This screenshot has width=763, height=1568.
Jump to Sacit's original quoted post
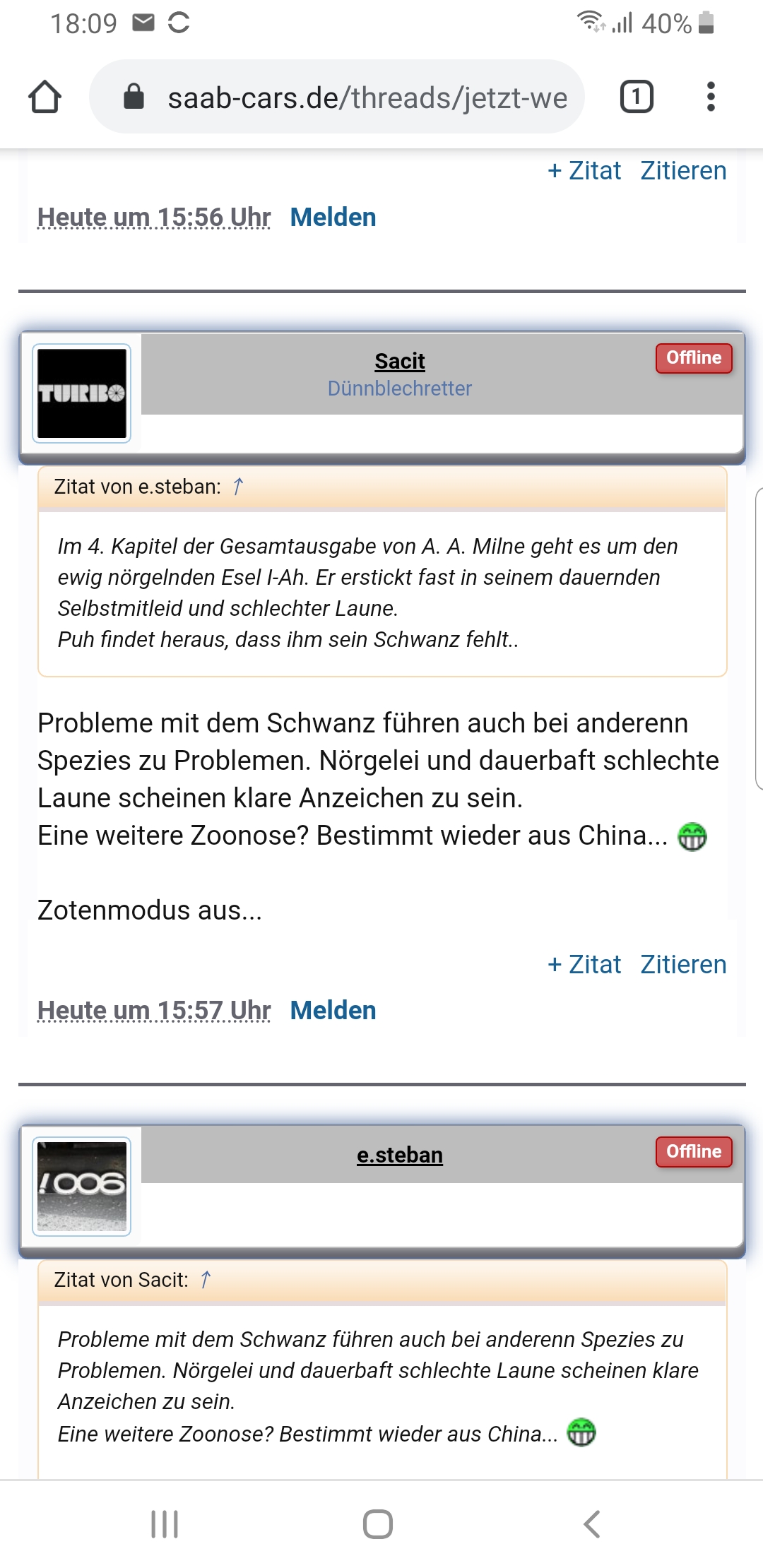206,1279
